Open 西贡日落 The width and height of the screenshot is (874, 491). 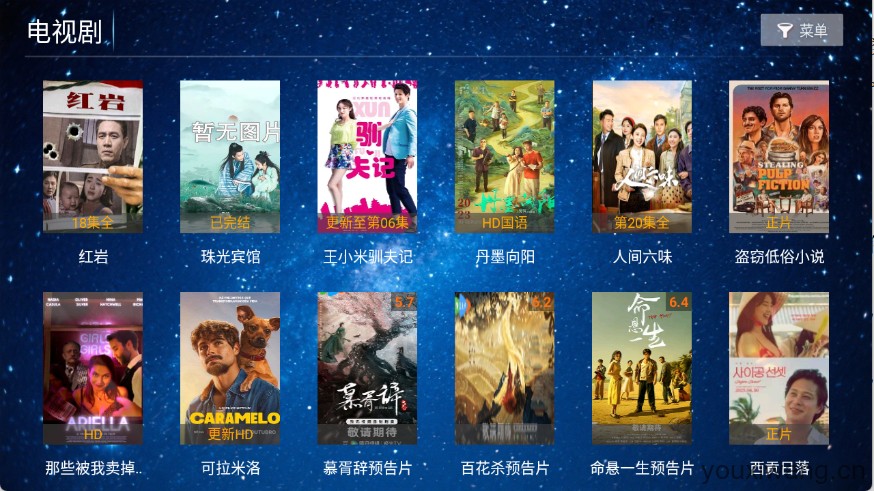click(x=779, y=368)
